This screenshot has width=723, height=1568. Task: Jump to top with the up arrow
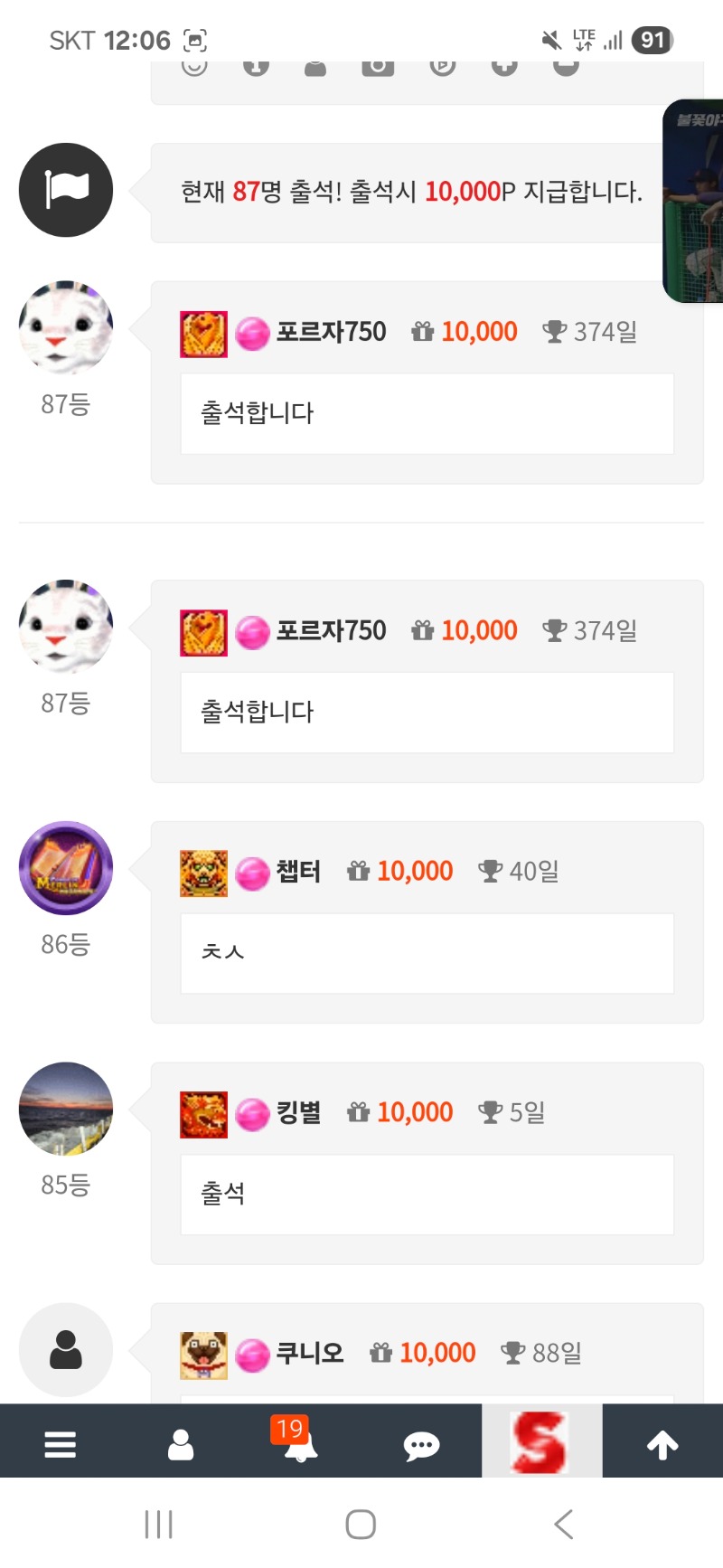point(662,1444)
